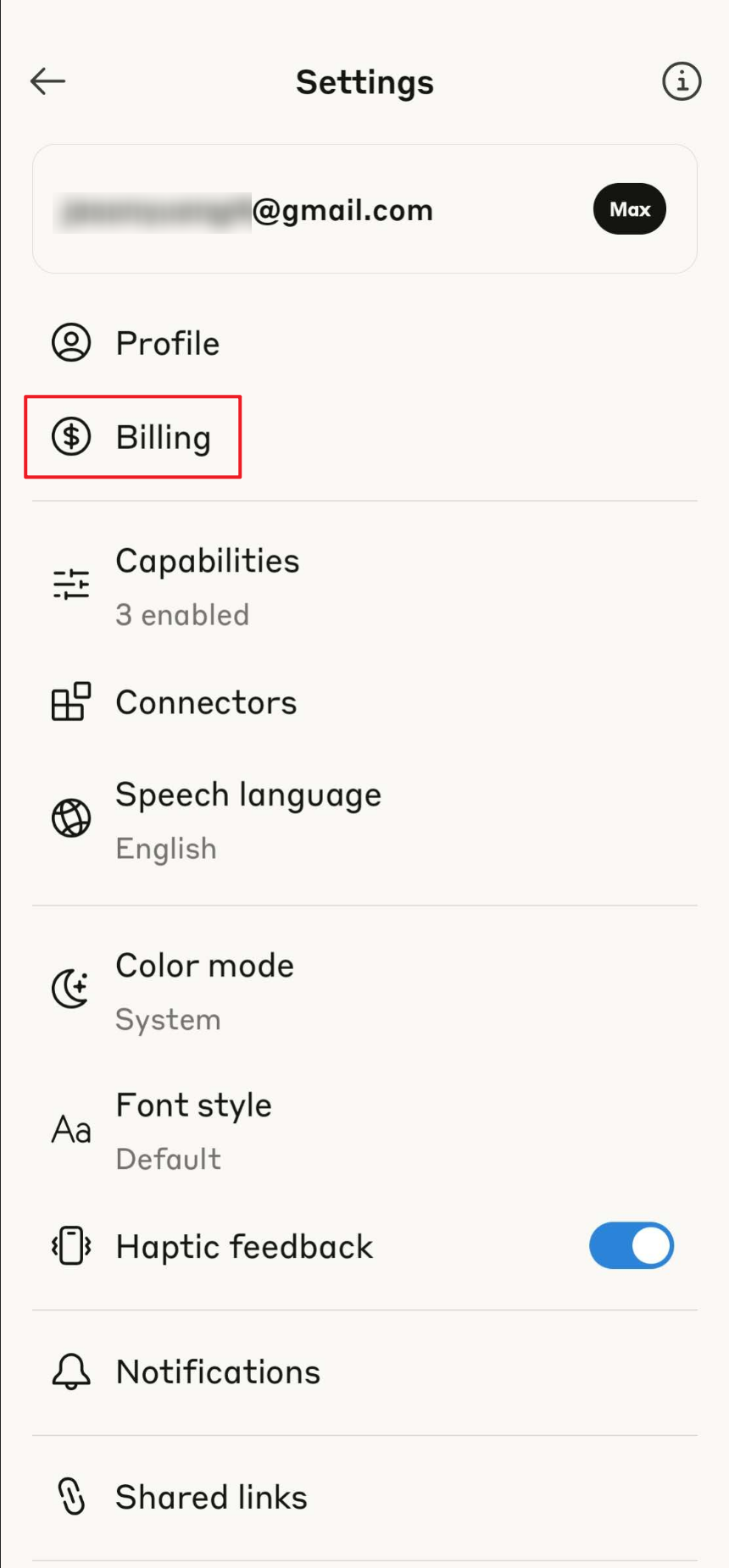This screenshot has height=1568, width=729.
Task: Disable the Haptic feedback switch
Action: (632, 1246)
